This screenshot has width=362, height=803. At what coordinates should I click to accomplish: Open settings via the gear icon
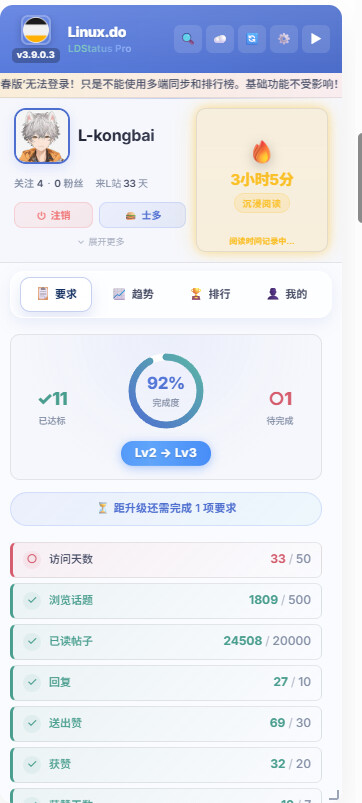(x=284, y=39)
